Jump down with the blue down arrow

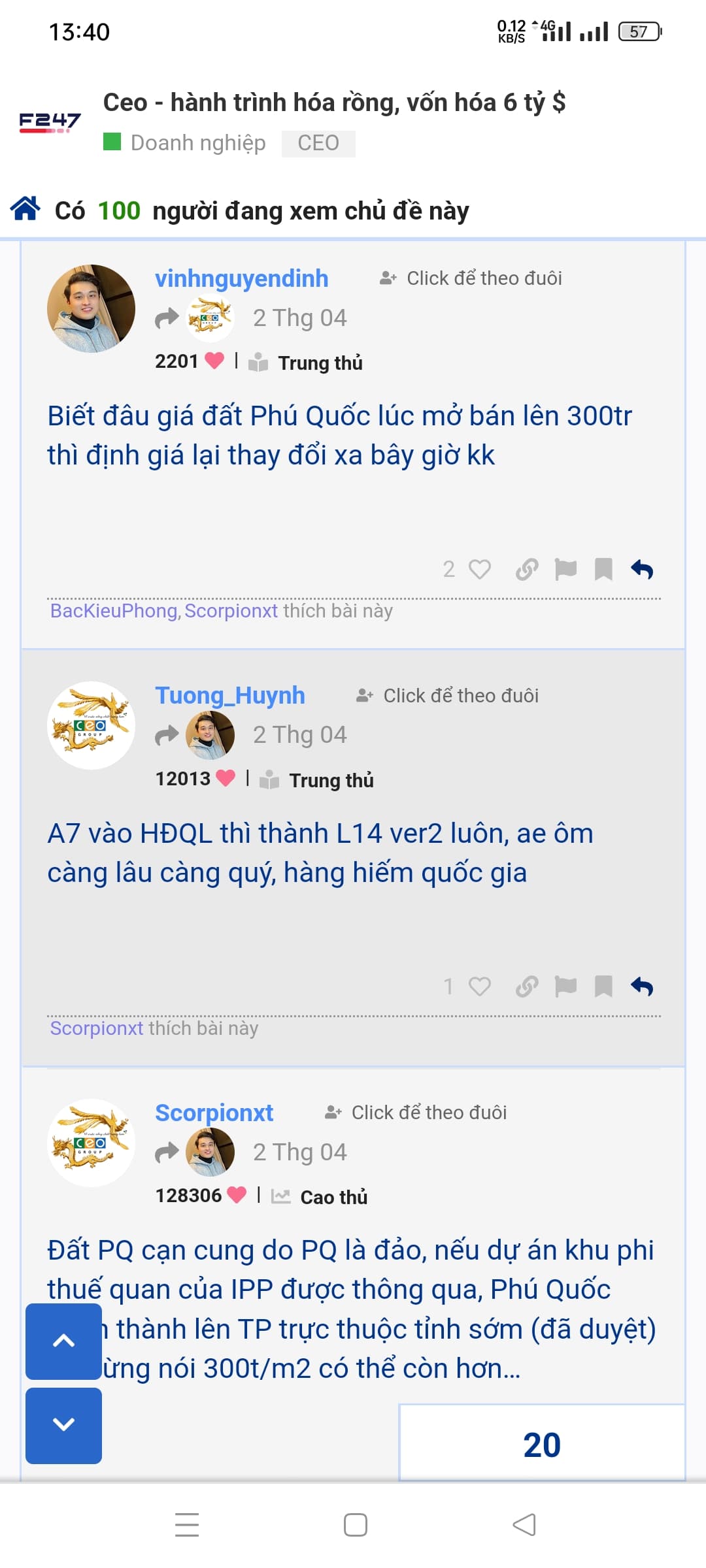click(x=63, y=1425)
